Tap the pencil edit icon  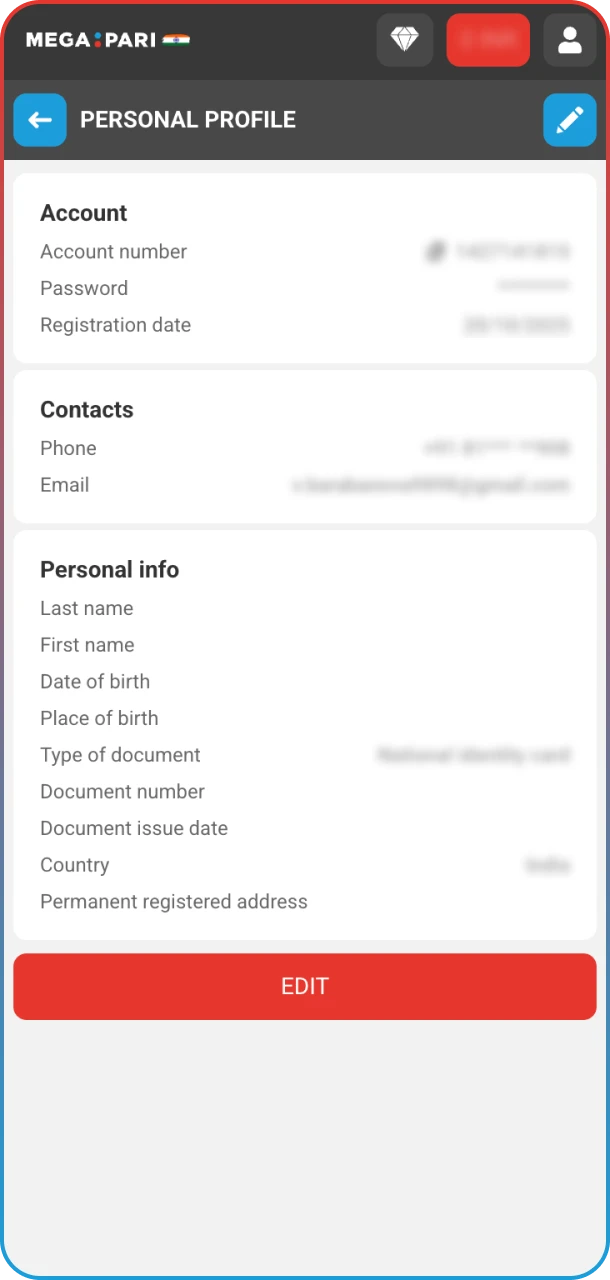(x=569, y=120)
